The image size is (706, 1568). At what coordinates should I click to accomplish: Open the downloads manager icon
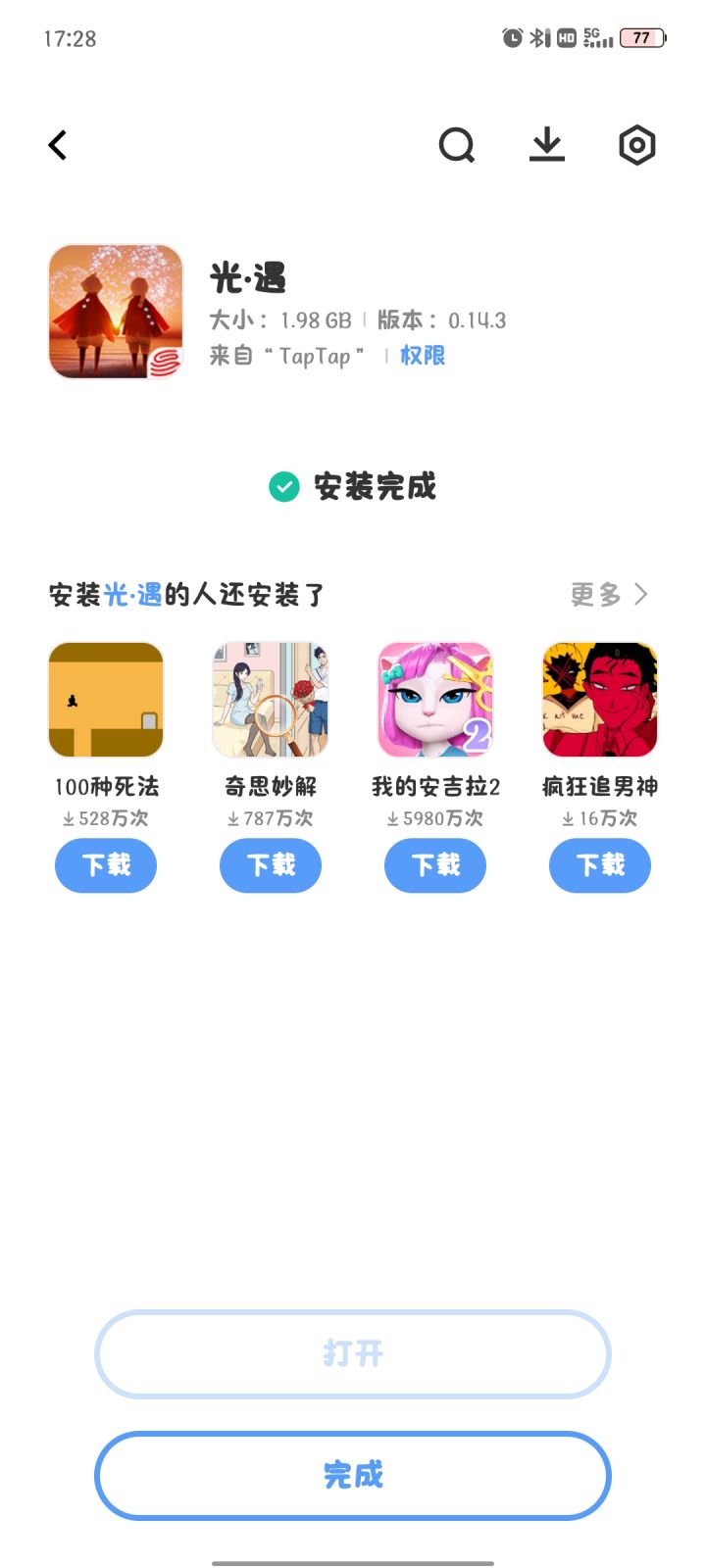[x=546, y=145]
